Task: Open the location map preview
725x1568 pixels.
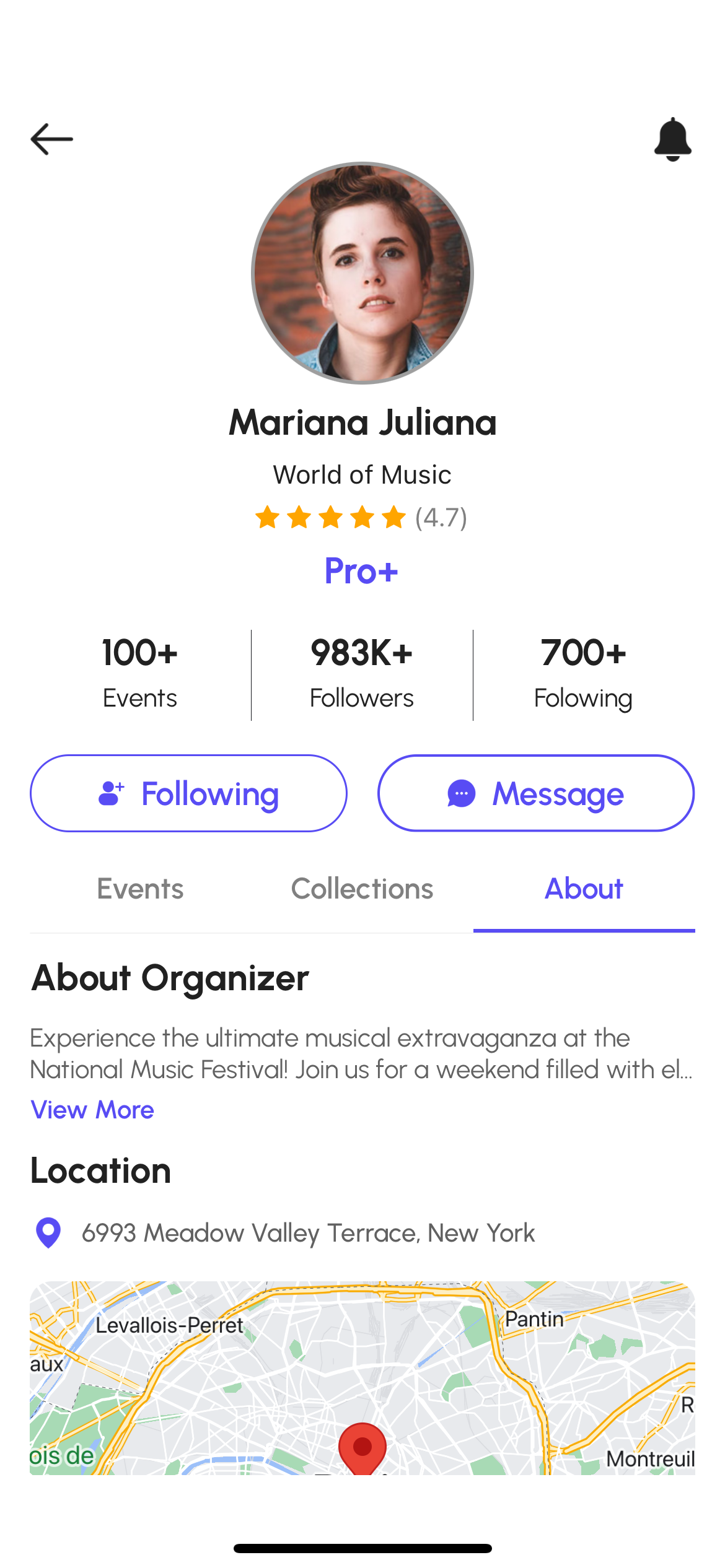Action: (362, 1377)
